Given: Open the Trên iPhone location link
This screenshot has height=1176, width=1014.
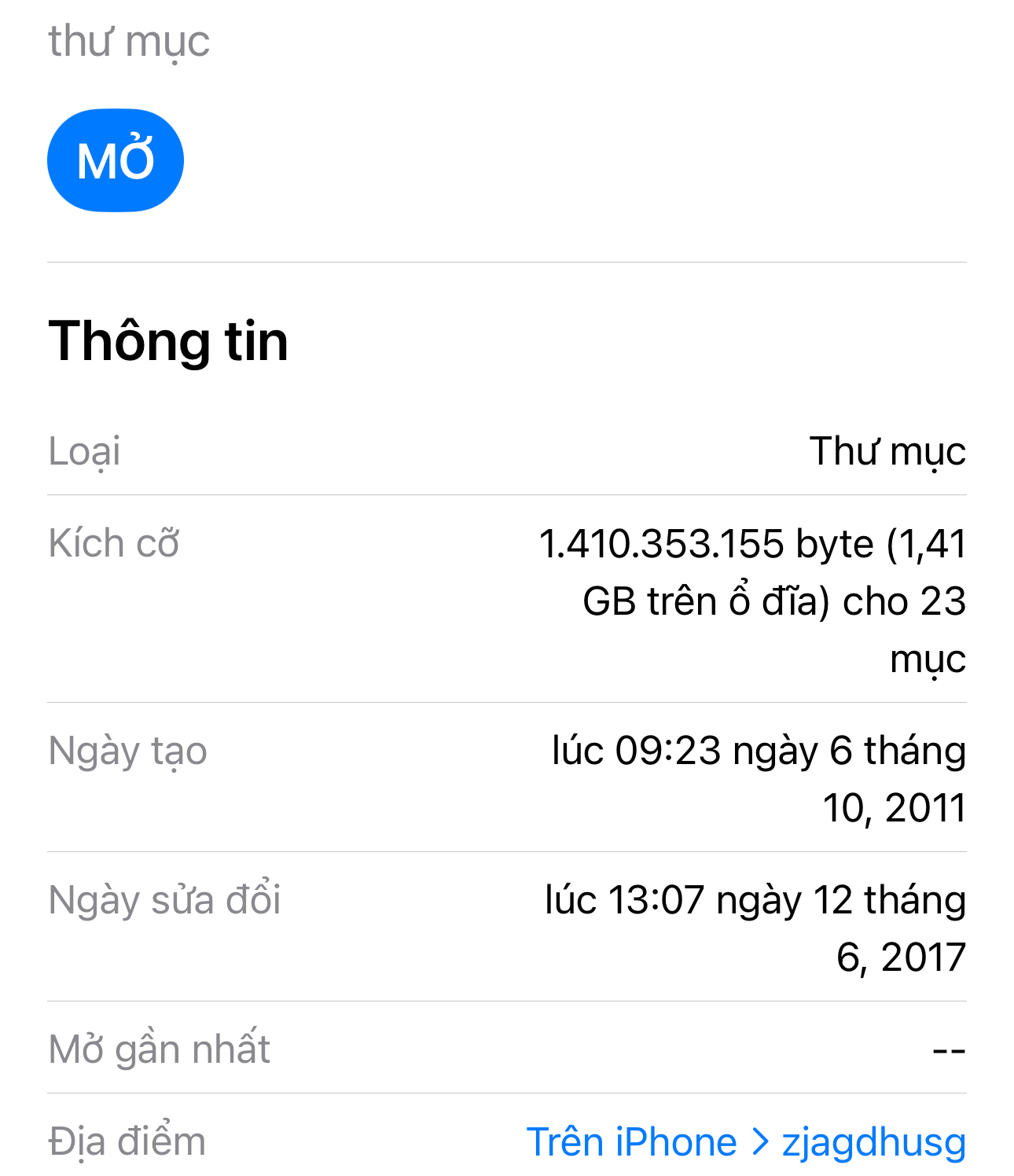Looking at the screenshot, I should pyautogui.click(x=631, y=1141).
